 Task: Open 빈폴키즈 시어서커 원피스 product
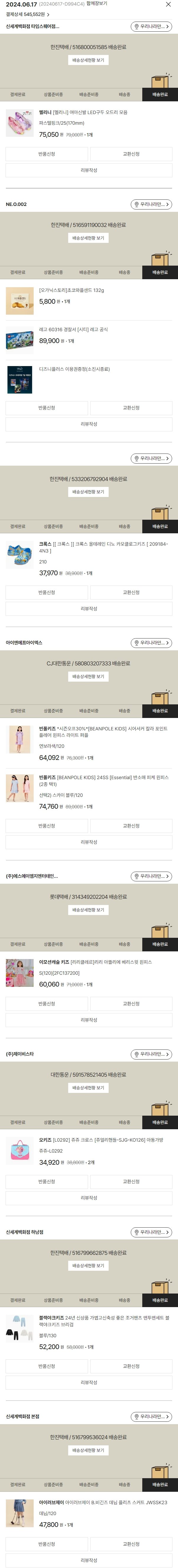click(103, 732)
